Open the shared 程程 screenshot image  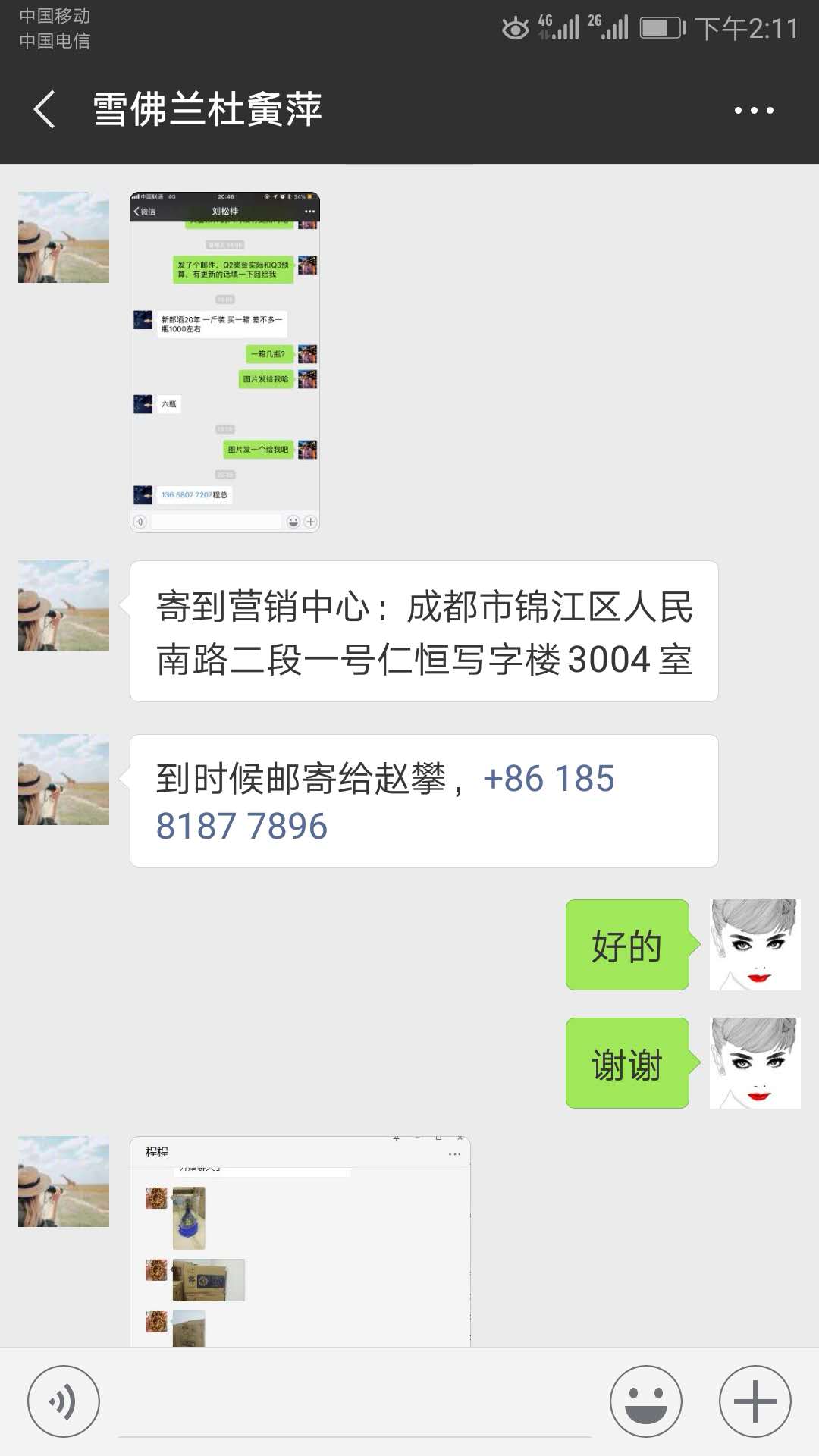[300, 1241]
